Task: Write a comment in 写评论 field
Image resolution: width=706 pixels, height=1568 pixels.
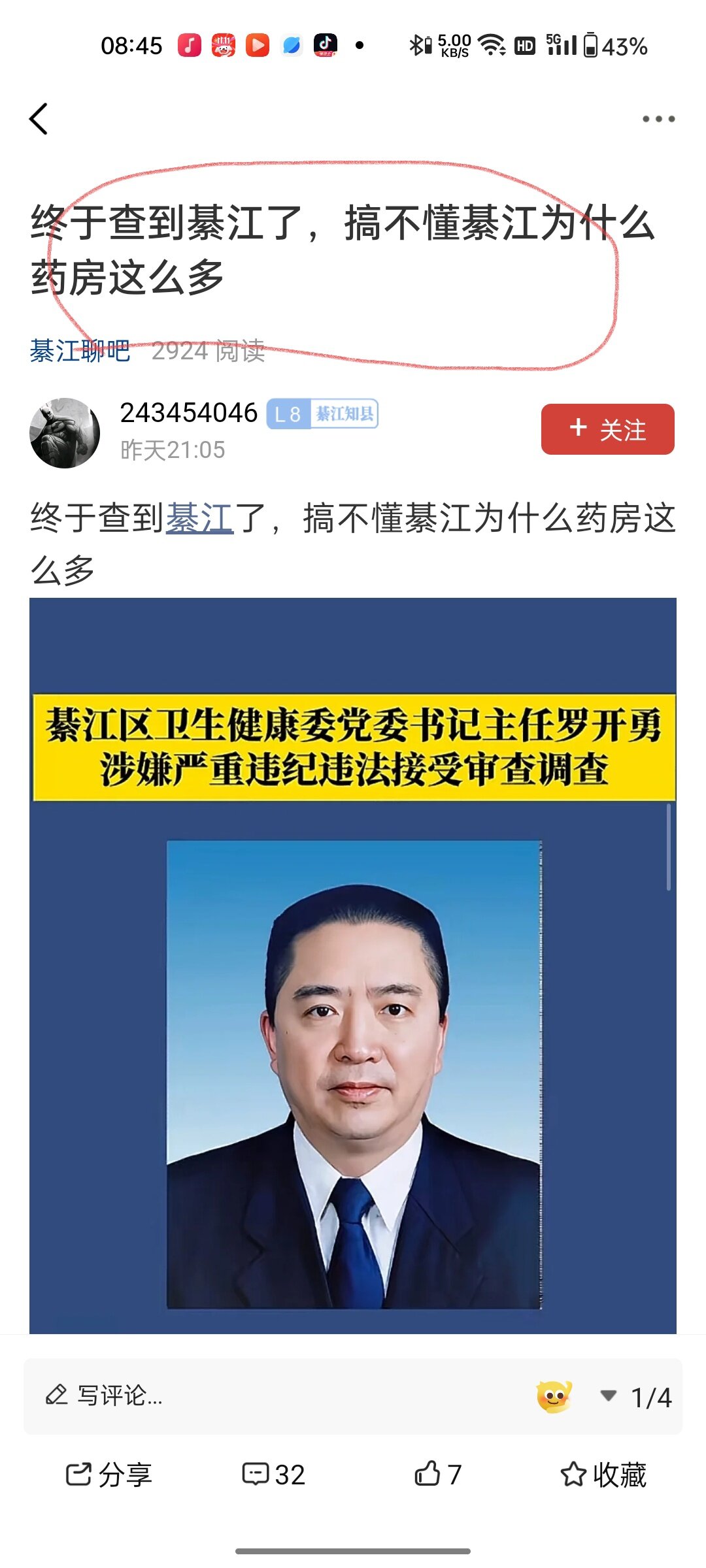Action: [x=261, y=1396]
